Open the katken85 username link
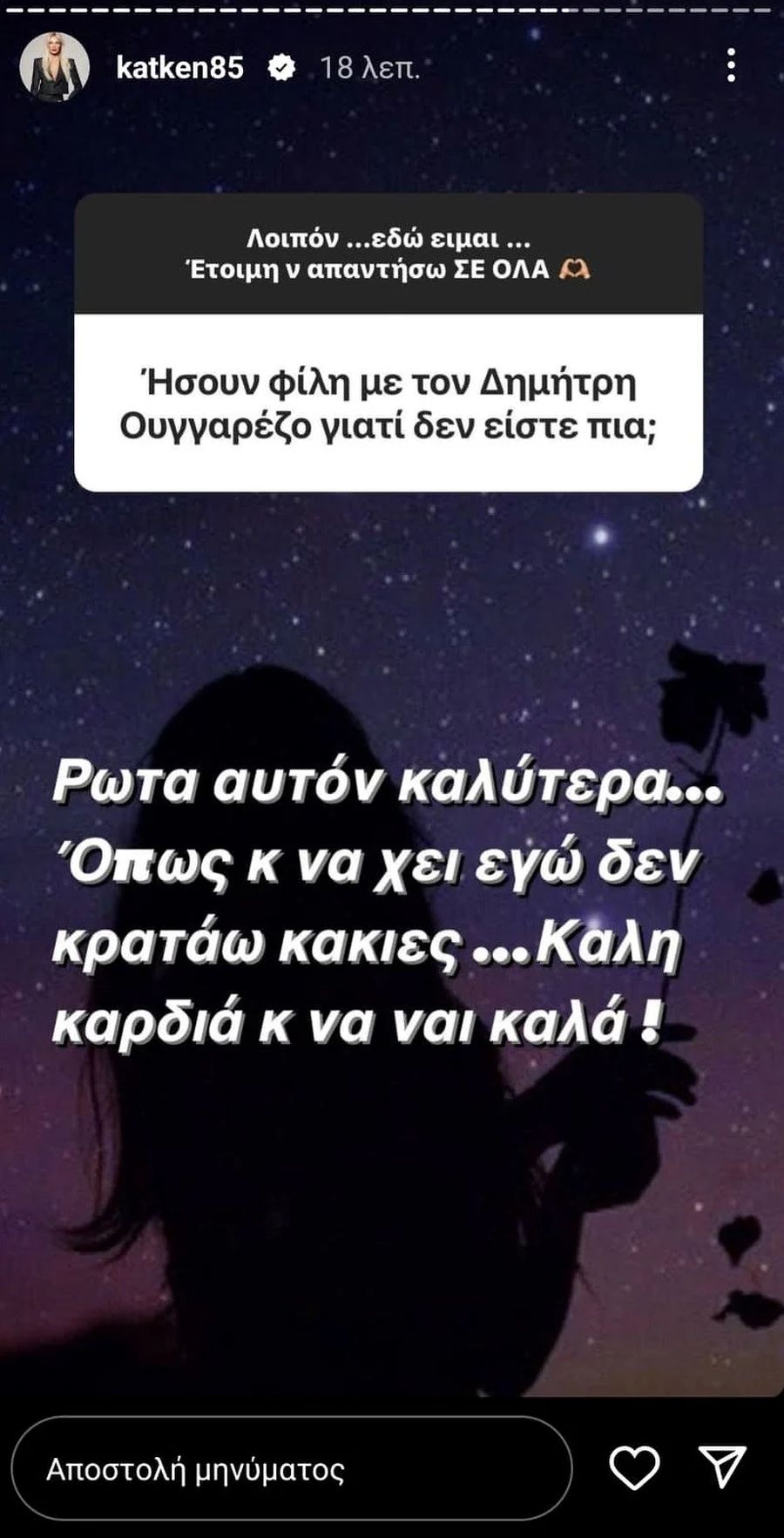The height and width of the screenshot is (1538, 784). click(x=179, y=67)
